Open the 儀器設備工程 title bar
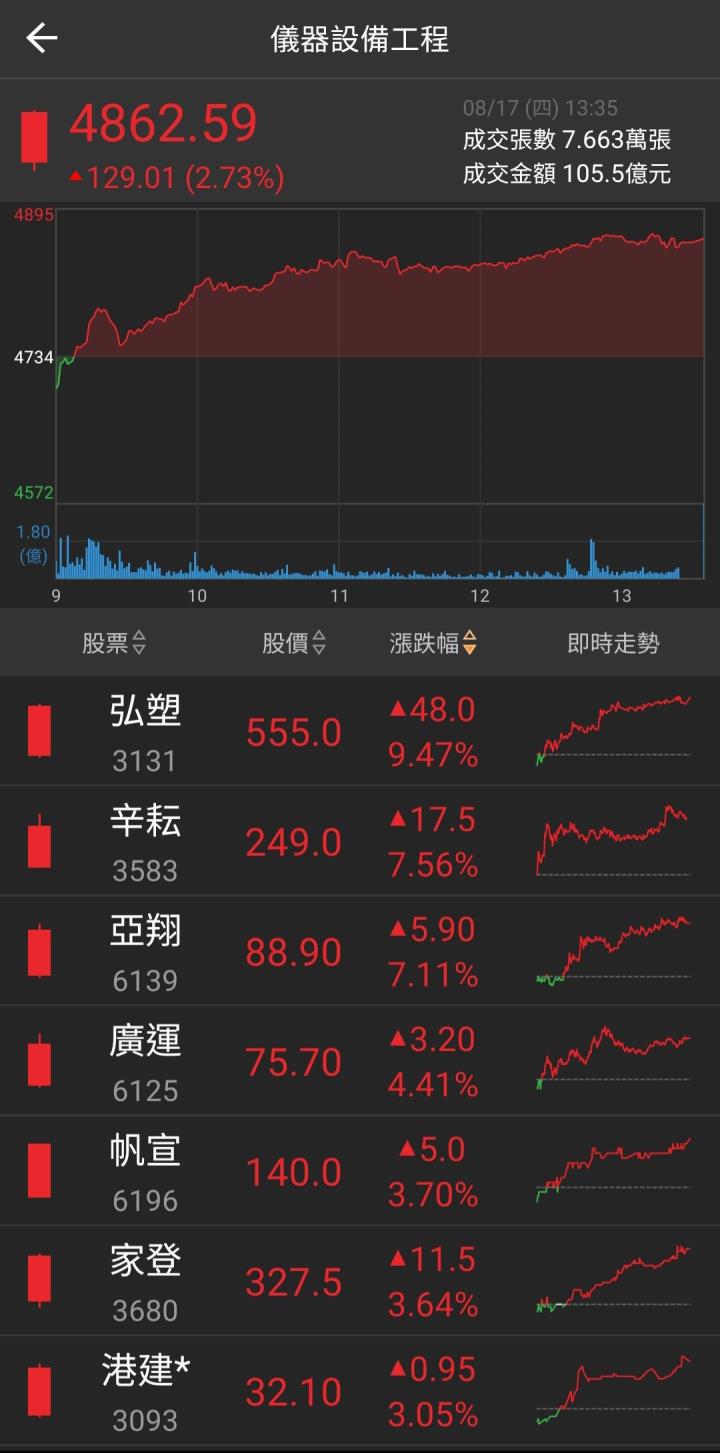720x1453 pixels. (x=360, y=40)
